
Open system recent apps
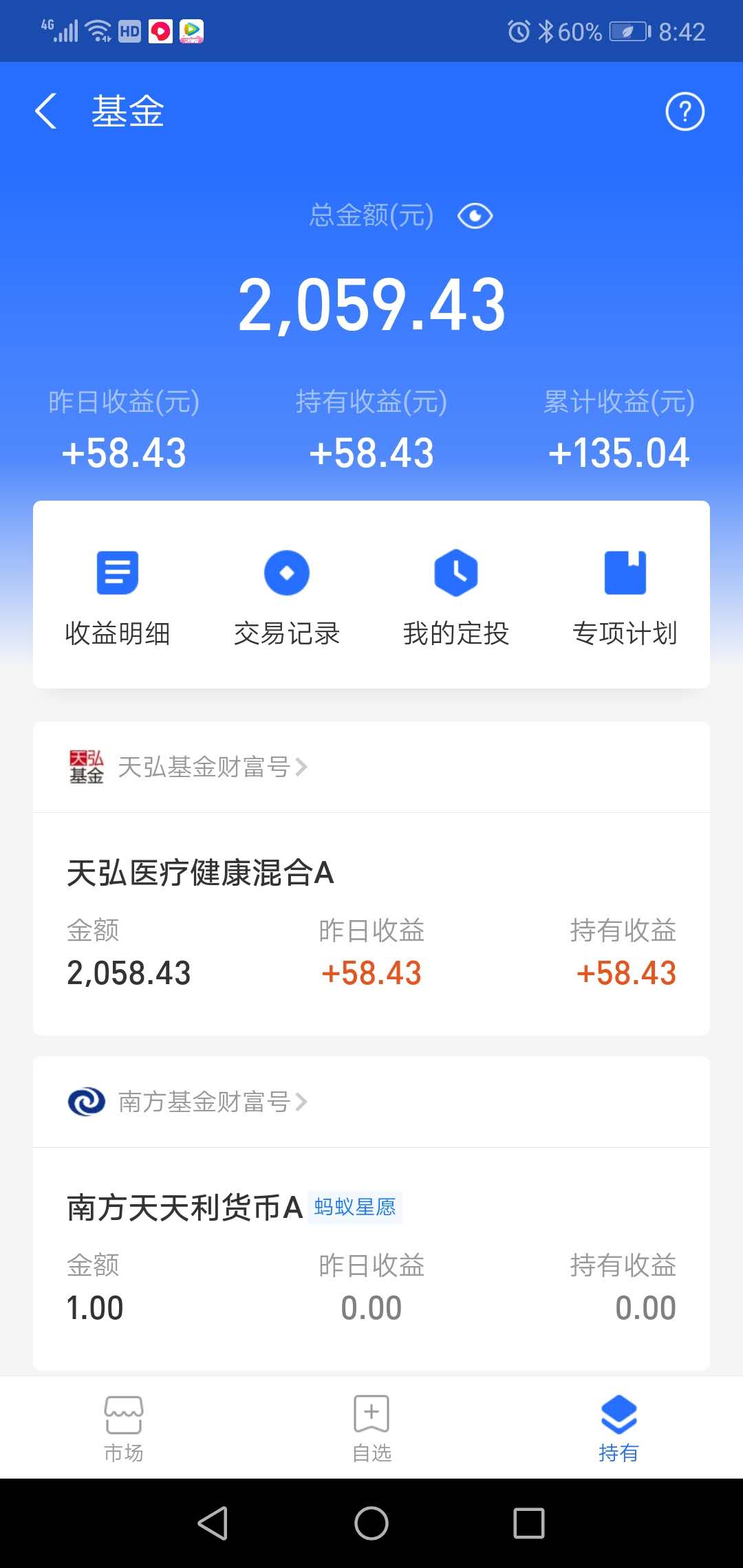point(529,1523)
